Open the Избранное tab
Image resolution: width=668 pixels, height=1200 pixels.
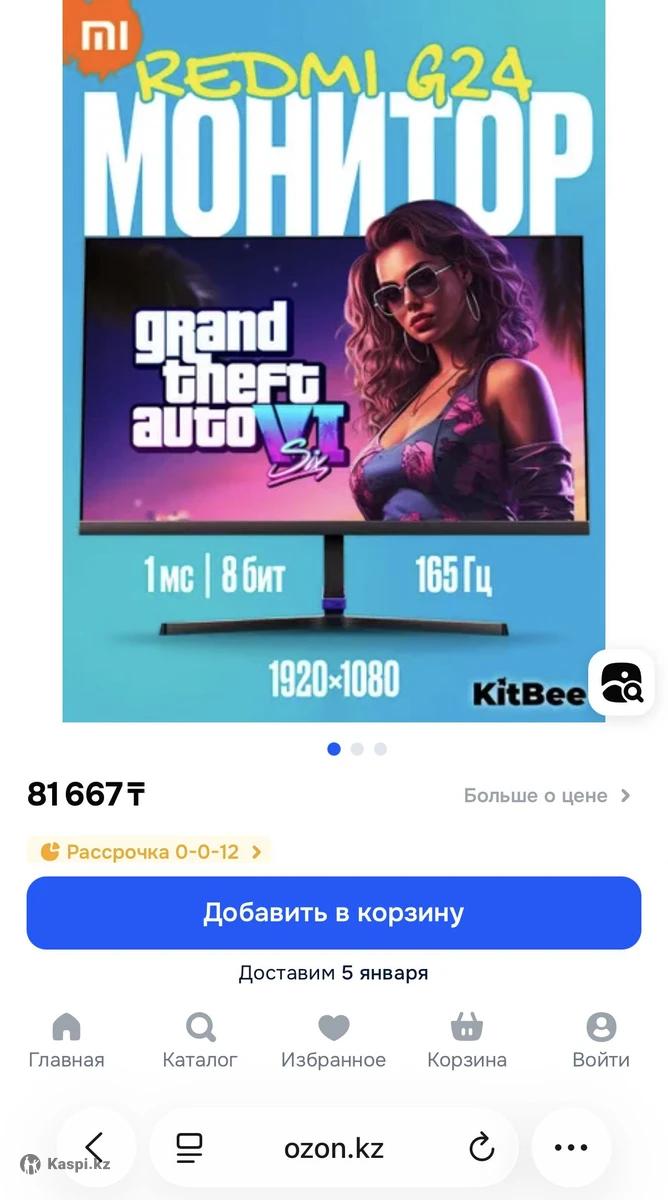333,1041
